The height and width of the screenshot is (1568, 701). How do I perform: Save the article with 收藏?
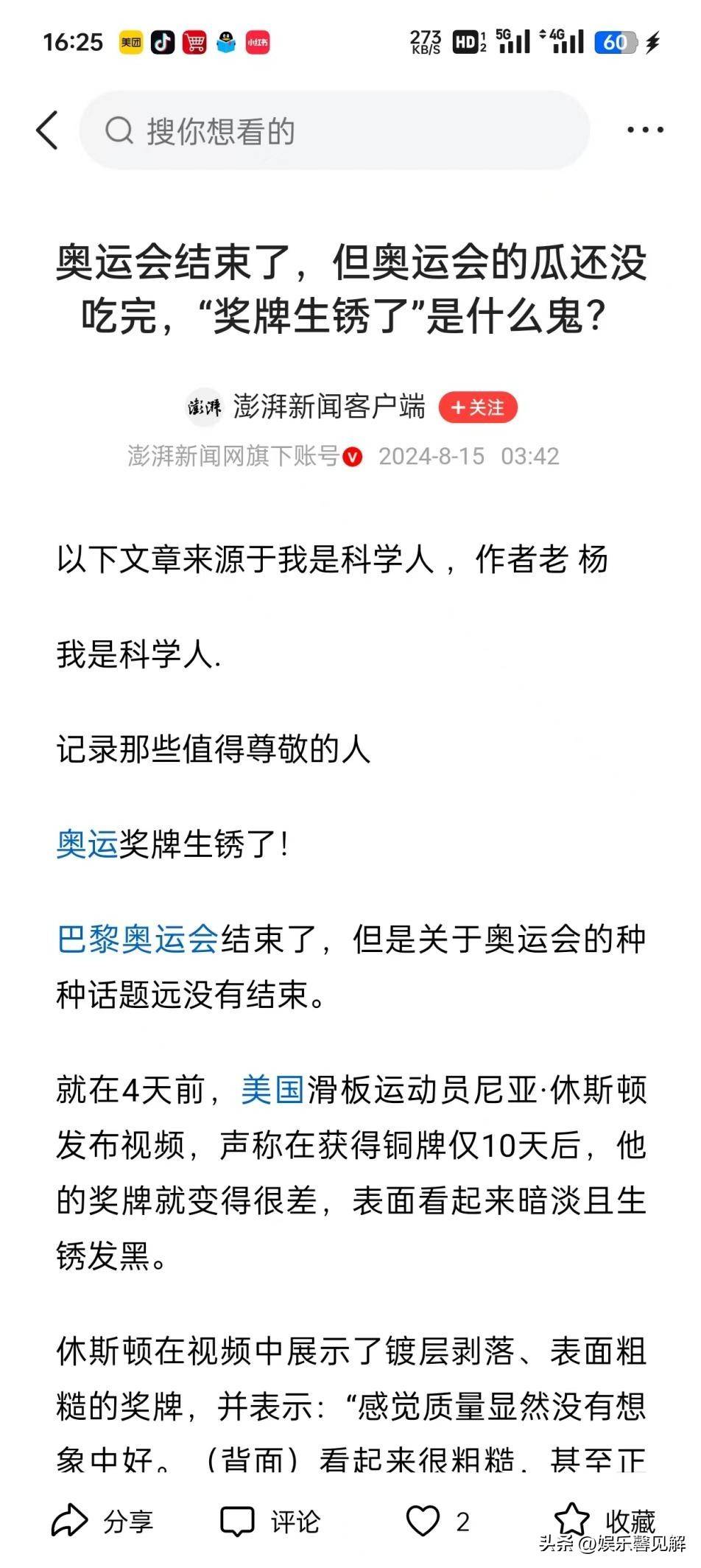(x=605, y=1519)
